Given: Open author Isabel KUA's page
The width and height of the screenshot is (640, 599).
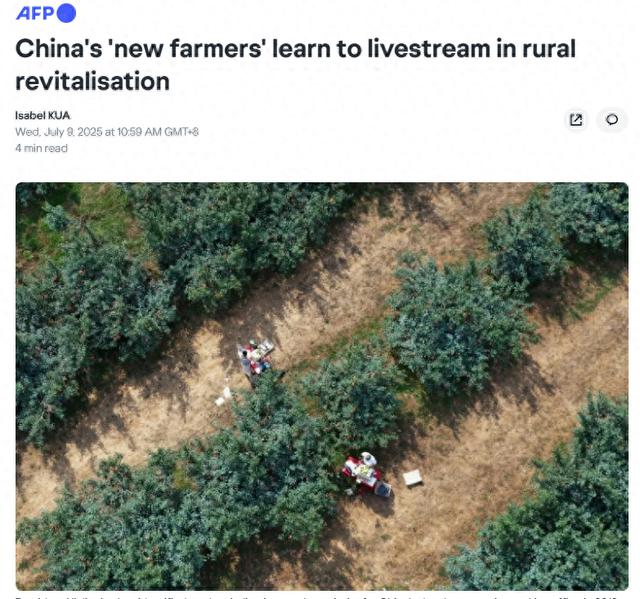Looking at the screenshot, I should coord(42,115).
